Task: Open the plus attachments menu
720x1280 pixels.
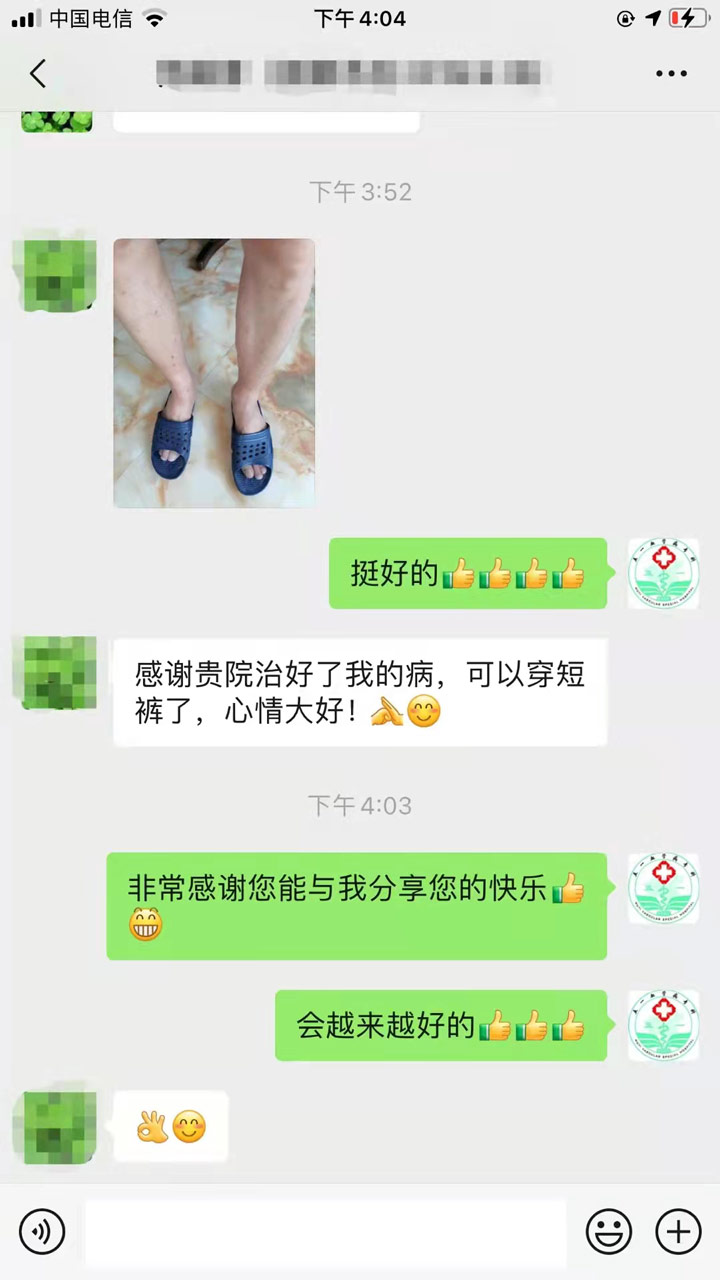Action: tap(678, 1231)
